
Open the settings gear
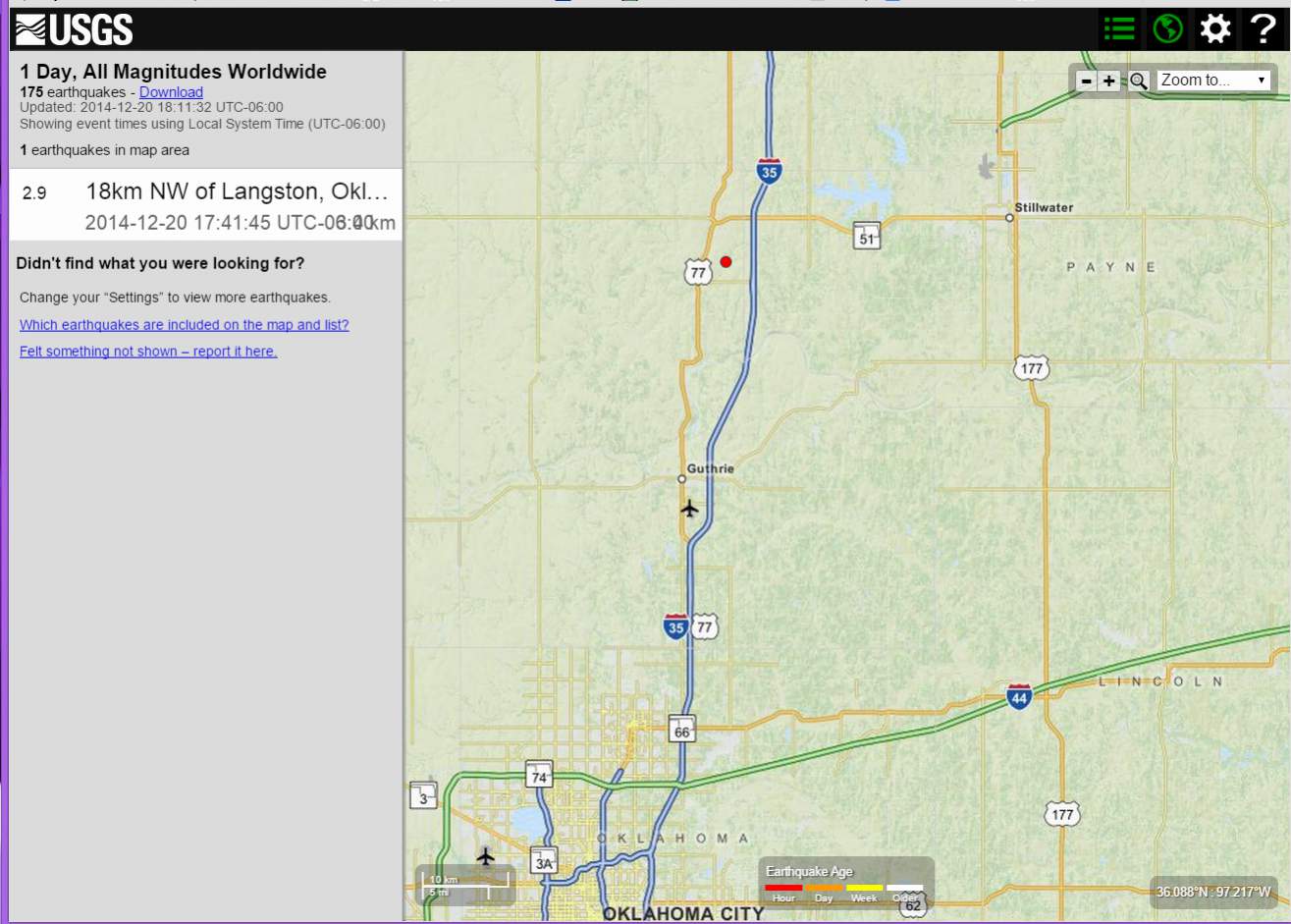(1215, 29)
